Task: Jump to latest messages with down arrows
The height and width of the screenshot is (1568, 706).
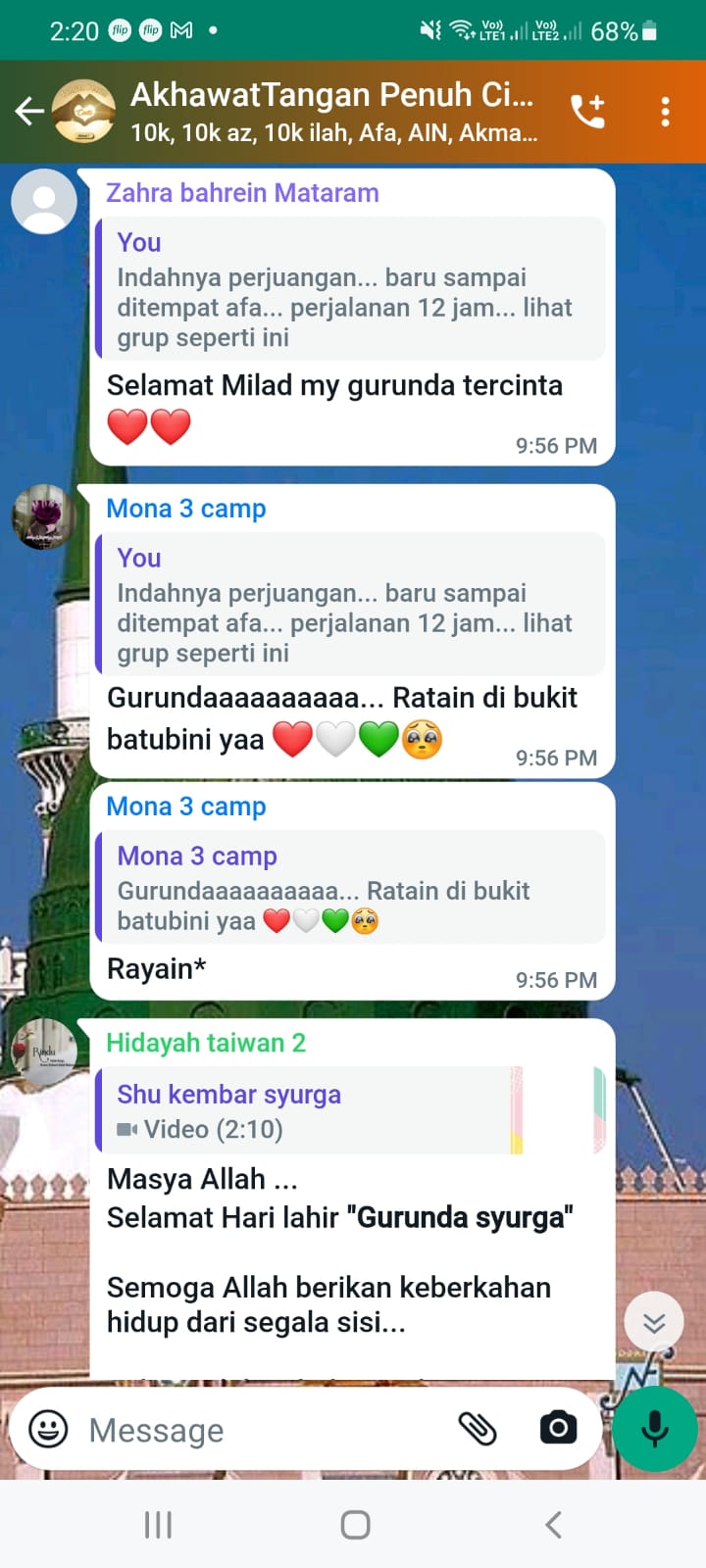Action: pyautogui.click(x=654, y=1323)
